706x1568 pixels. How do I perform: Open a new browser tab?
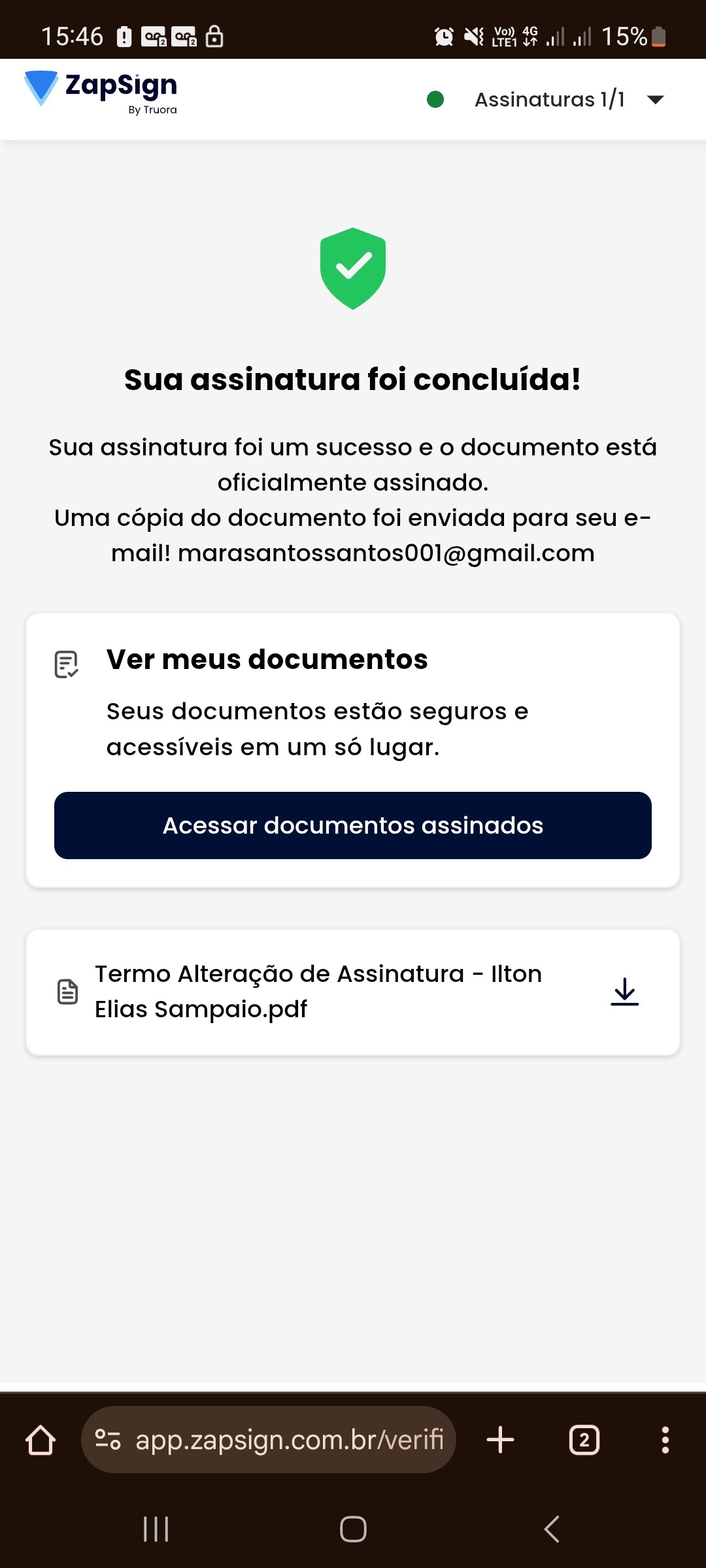tap(501, 1440)
